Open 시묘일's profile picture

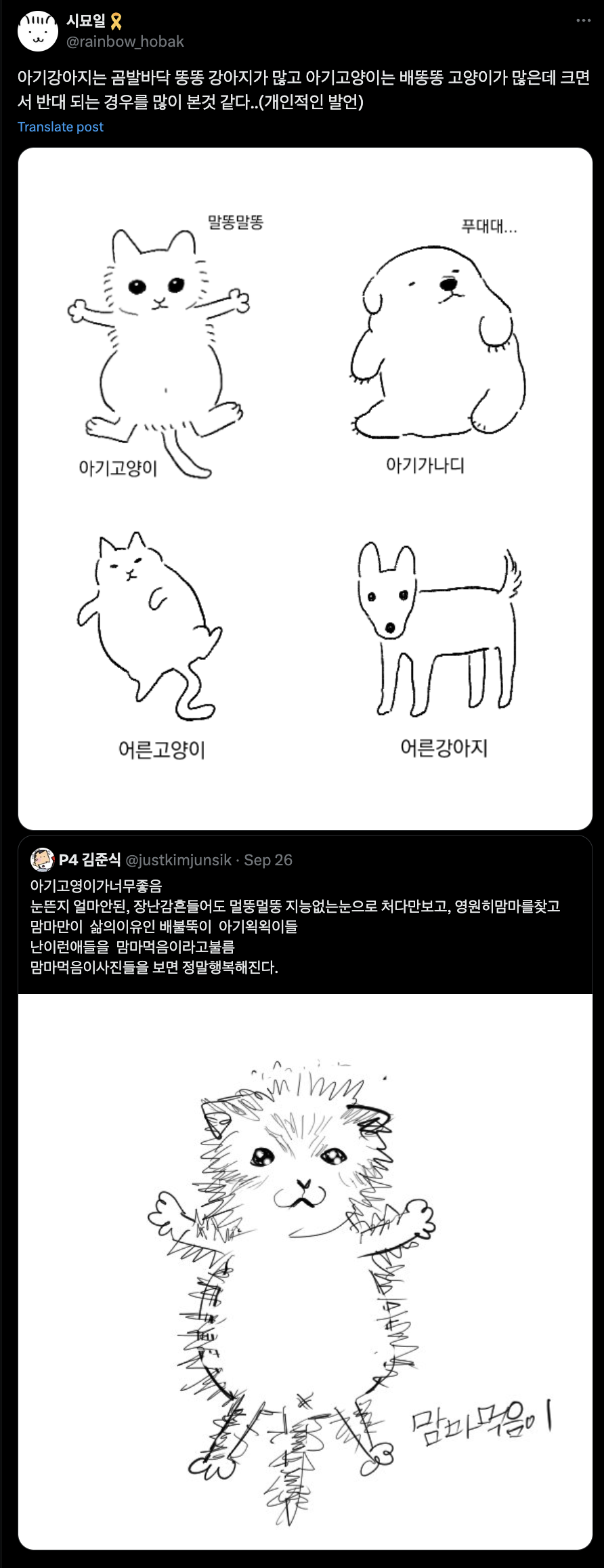[x=38, y=31]
